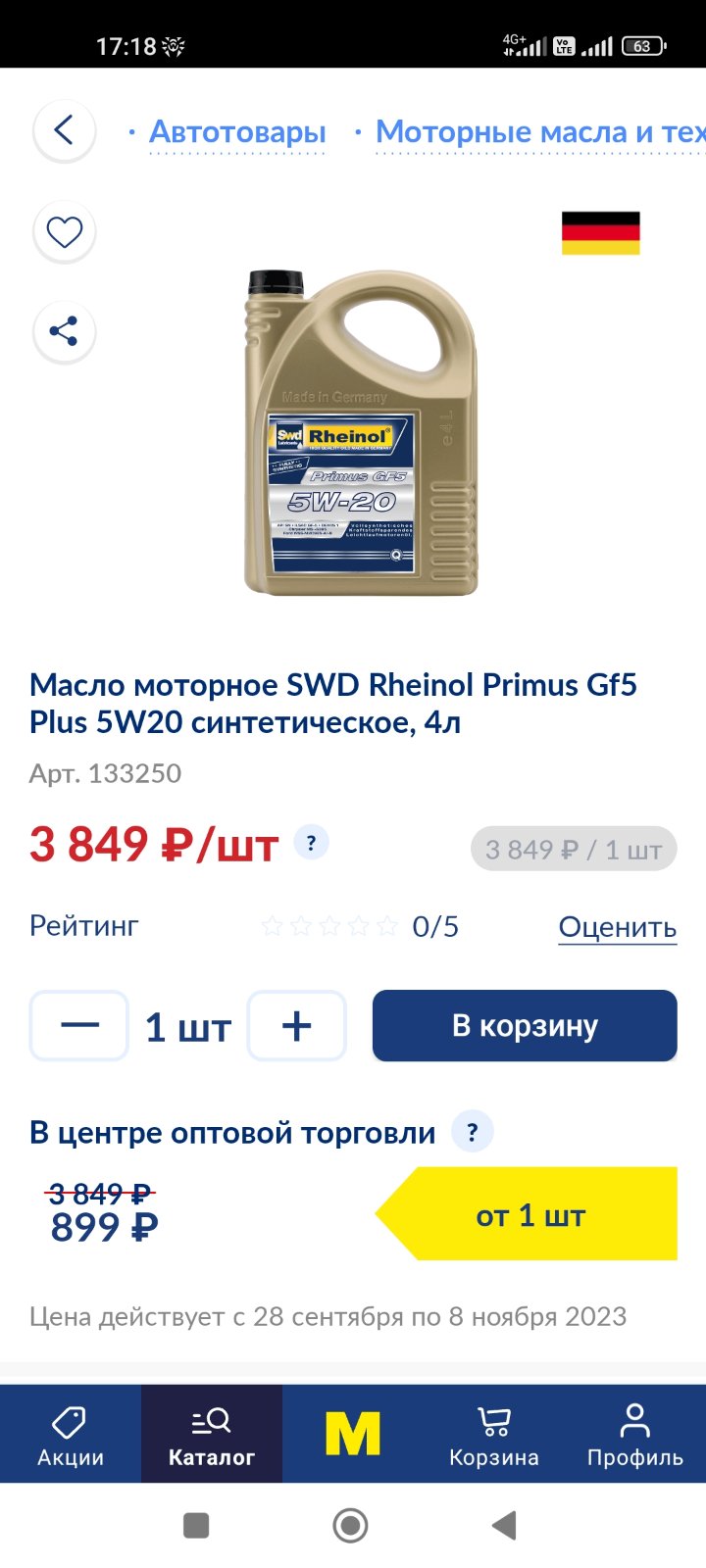The height and width of the screenshot is (1568, 706).
Task: Tap Оценить to rate the product
Action: [618, 926]
